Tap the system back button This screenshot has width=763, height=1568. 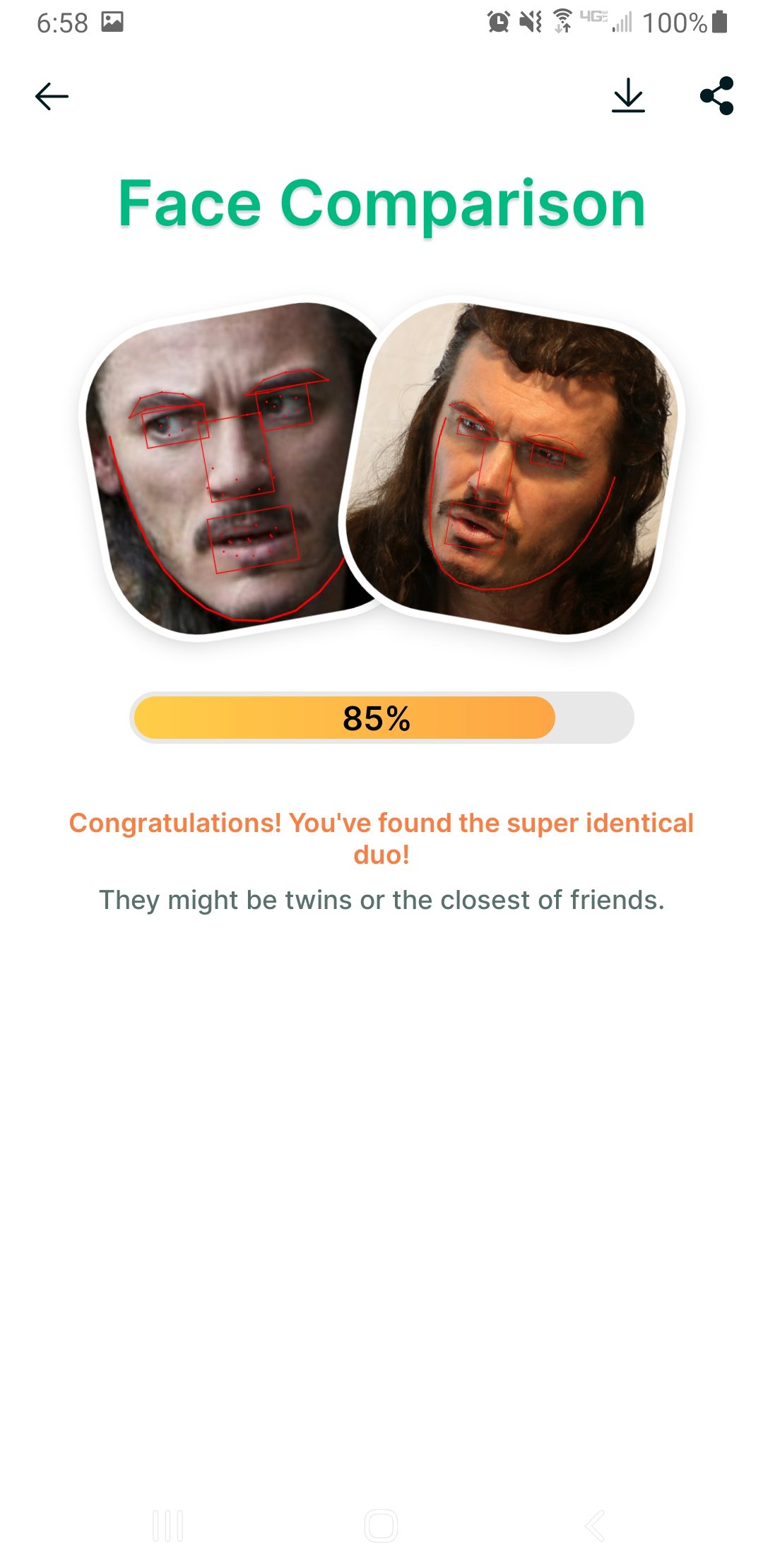click(595, 1526)
